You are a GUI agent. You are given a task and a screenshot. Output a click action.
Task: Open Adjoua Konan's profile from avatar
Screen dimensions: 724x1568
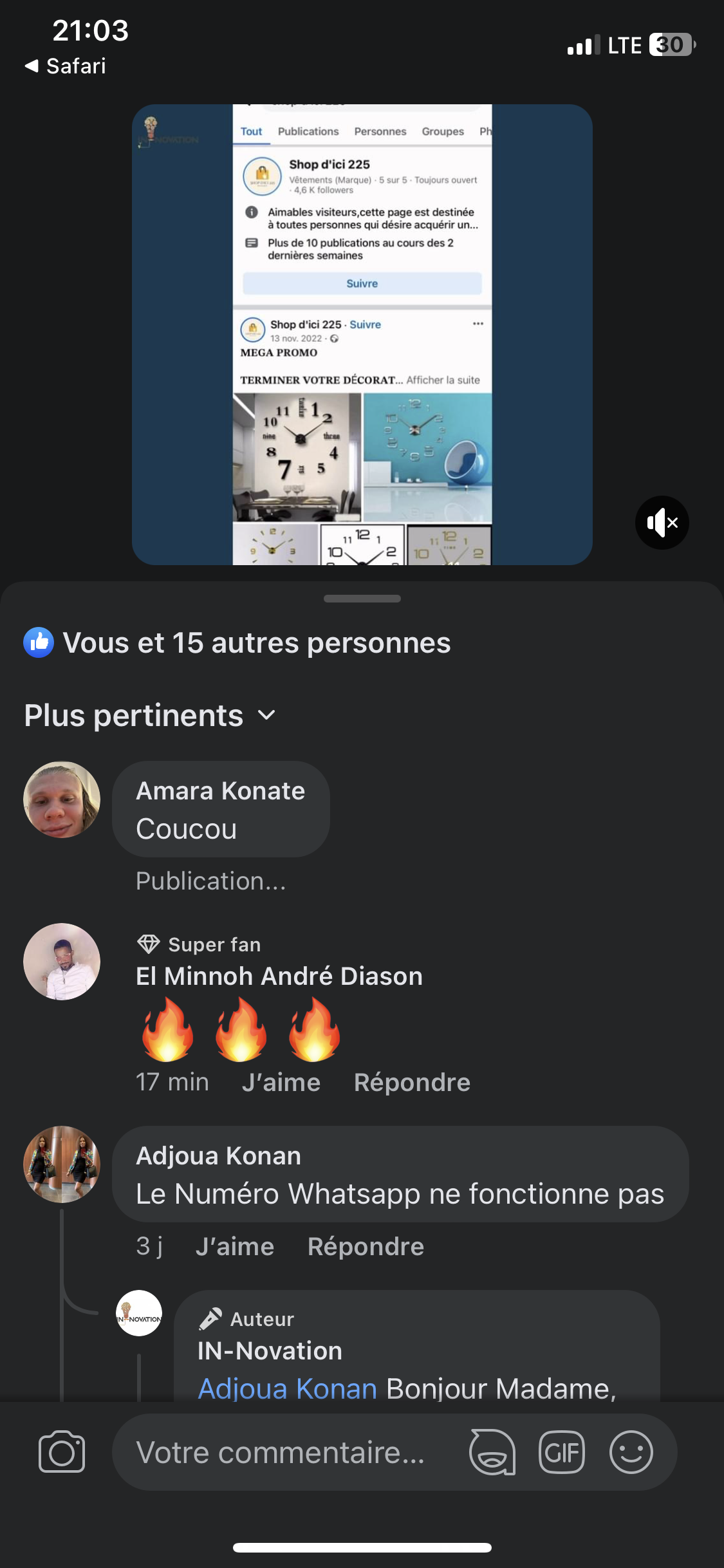[x=62, y=1164]
